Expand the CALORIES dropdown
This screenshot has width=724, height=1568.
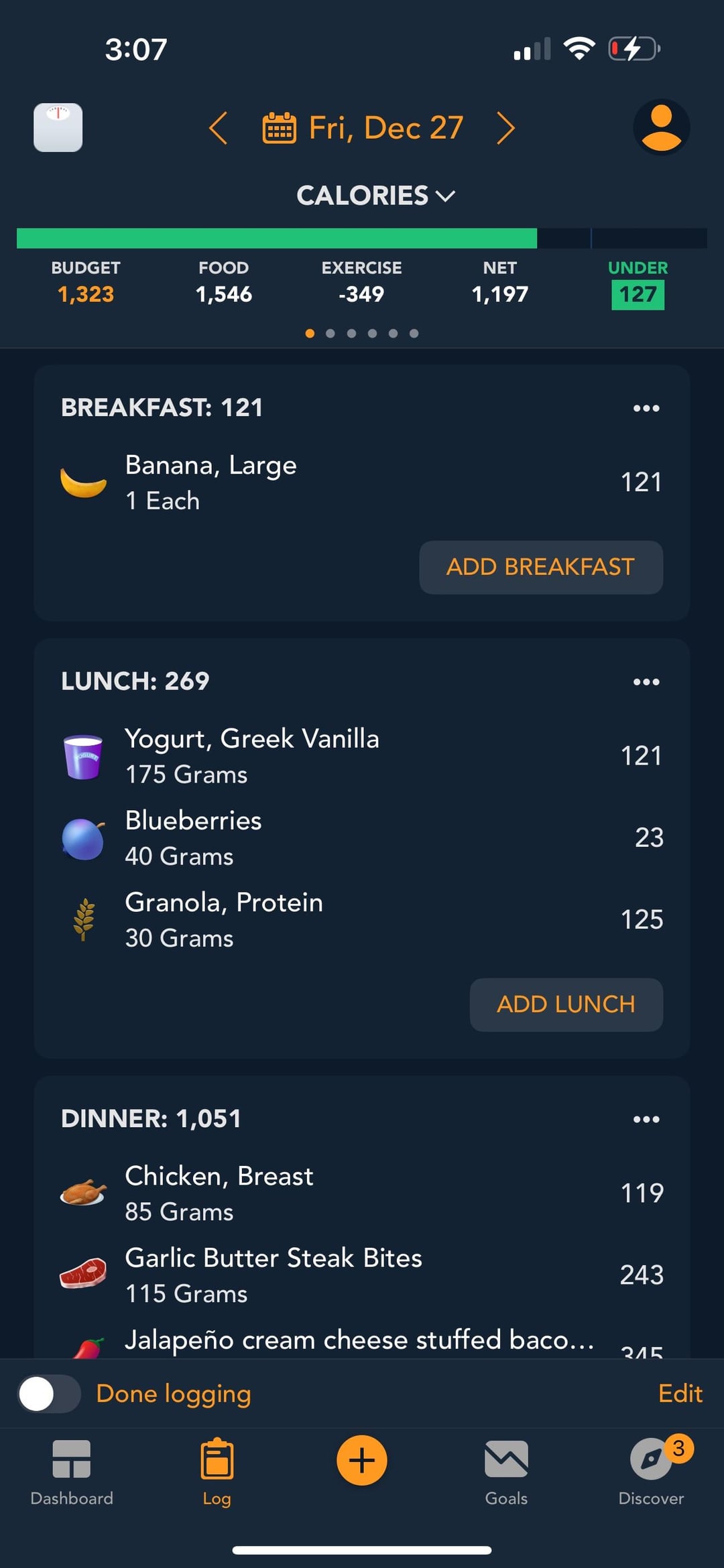pyautogui.click(x=375, y=196)
